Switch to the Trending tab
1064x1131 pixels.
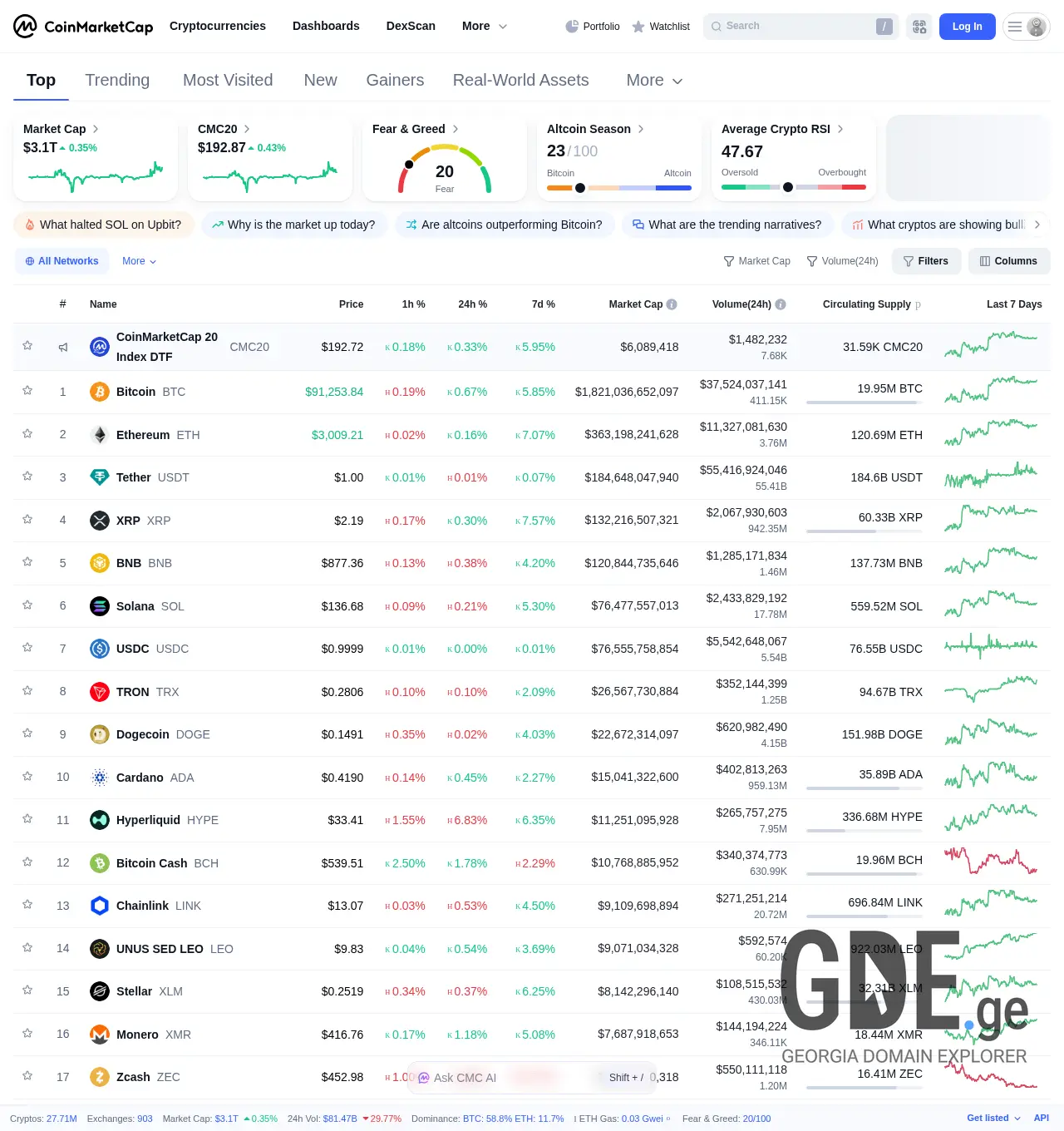(117, 80)
